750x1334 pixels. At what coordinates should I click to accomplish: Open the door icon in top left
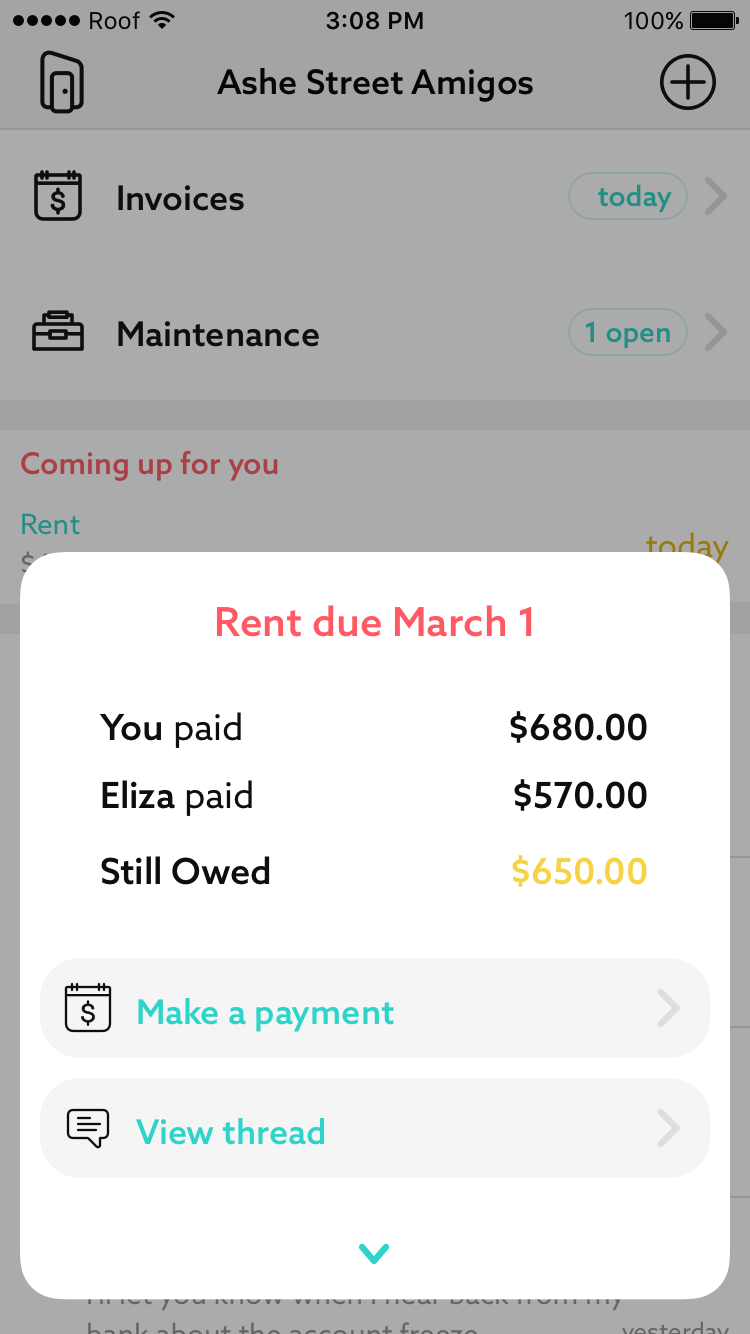(61, 82)
